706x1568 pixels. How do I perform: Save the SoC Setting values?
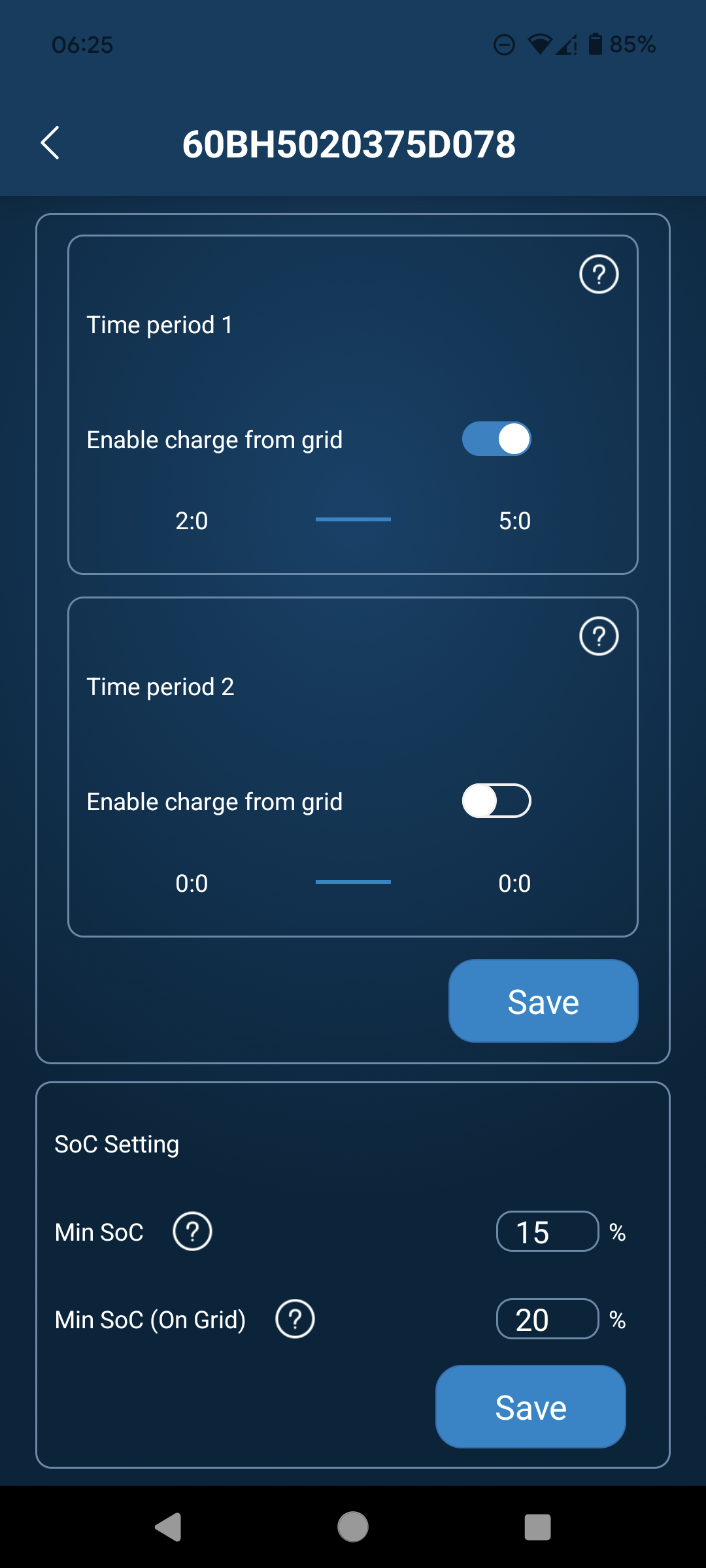(530, 1407)
